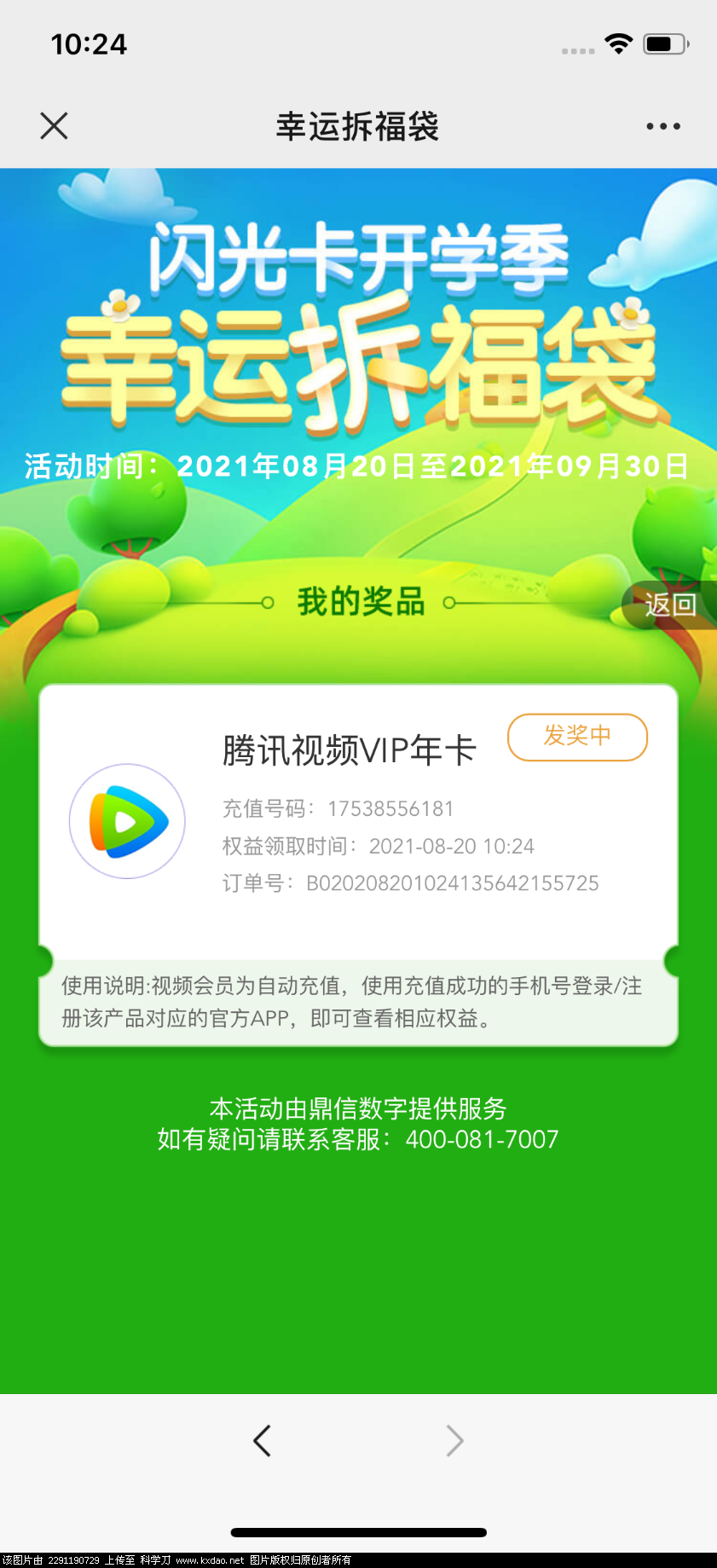The width and height of the screenshot is (717, 1568).
Task: Tap the cellular signal dots indicator
Action: coord(577,49)
